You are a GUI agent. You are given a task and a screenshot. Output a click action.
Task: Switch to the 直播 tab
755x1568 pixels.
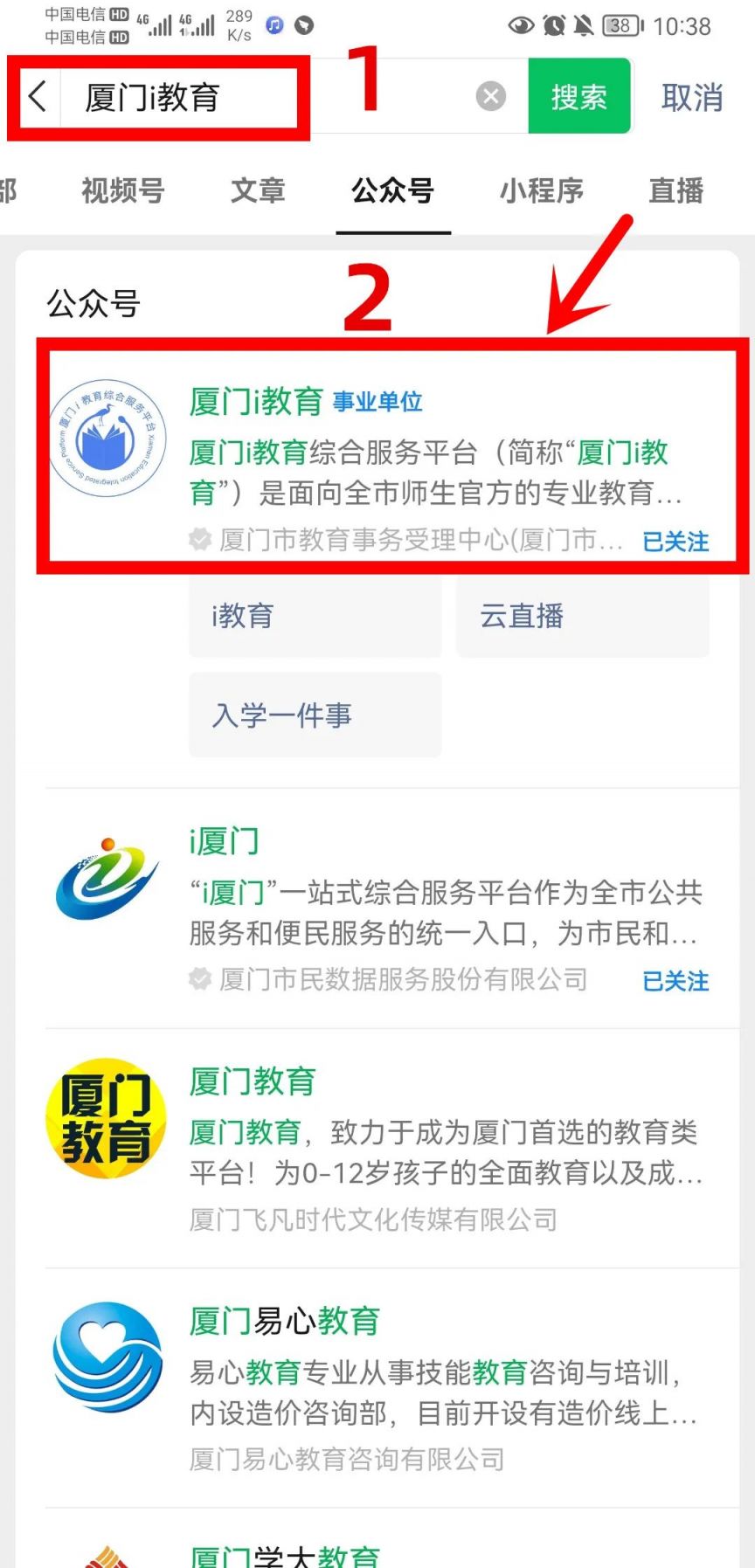(676, 190)
